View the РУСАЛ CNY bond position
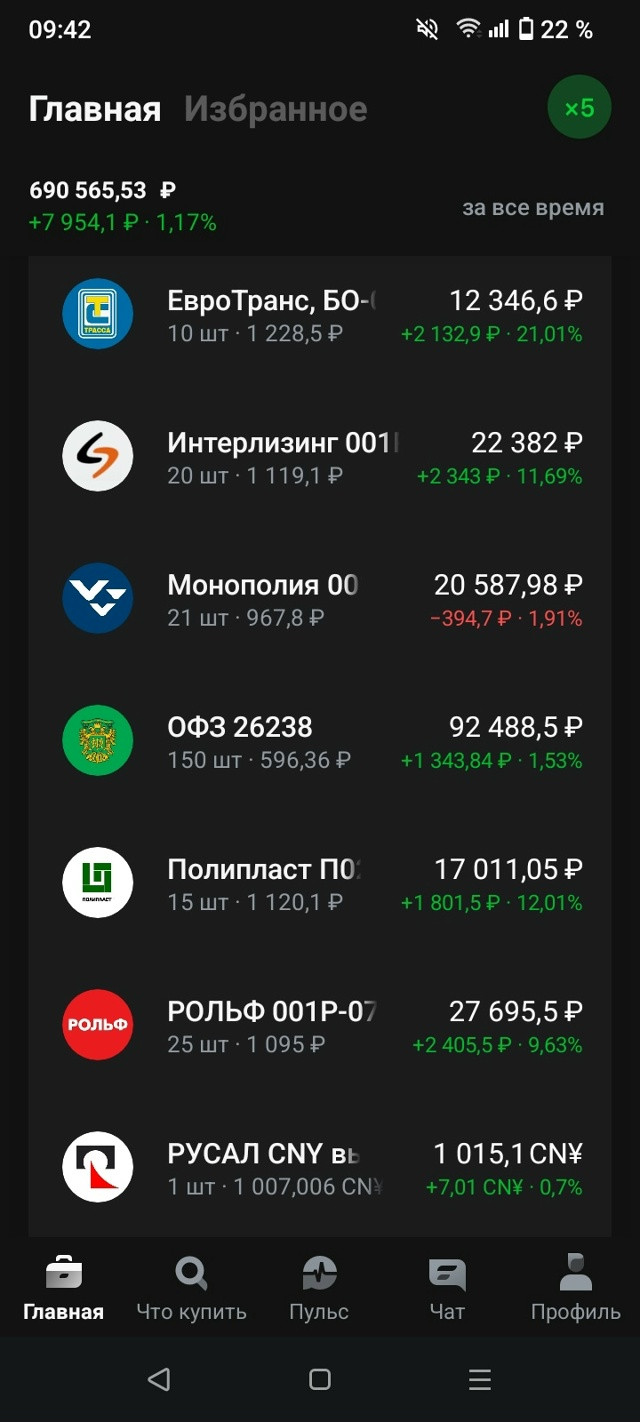The height and width of the screenshot is (1422, 640). coord(320,1166)
